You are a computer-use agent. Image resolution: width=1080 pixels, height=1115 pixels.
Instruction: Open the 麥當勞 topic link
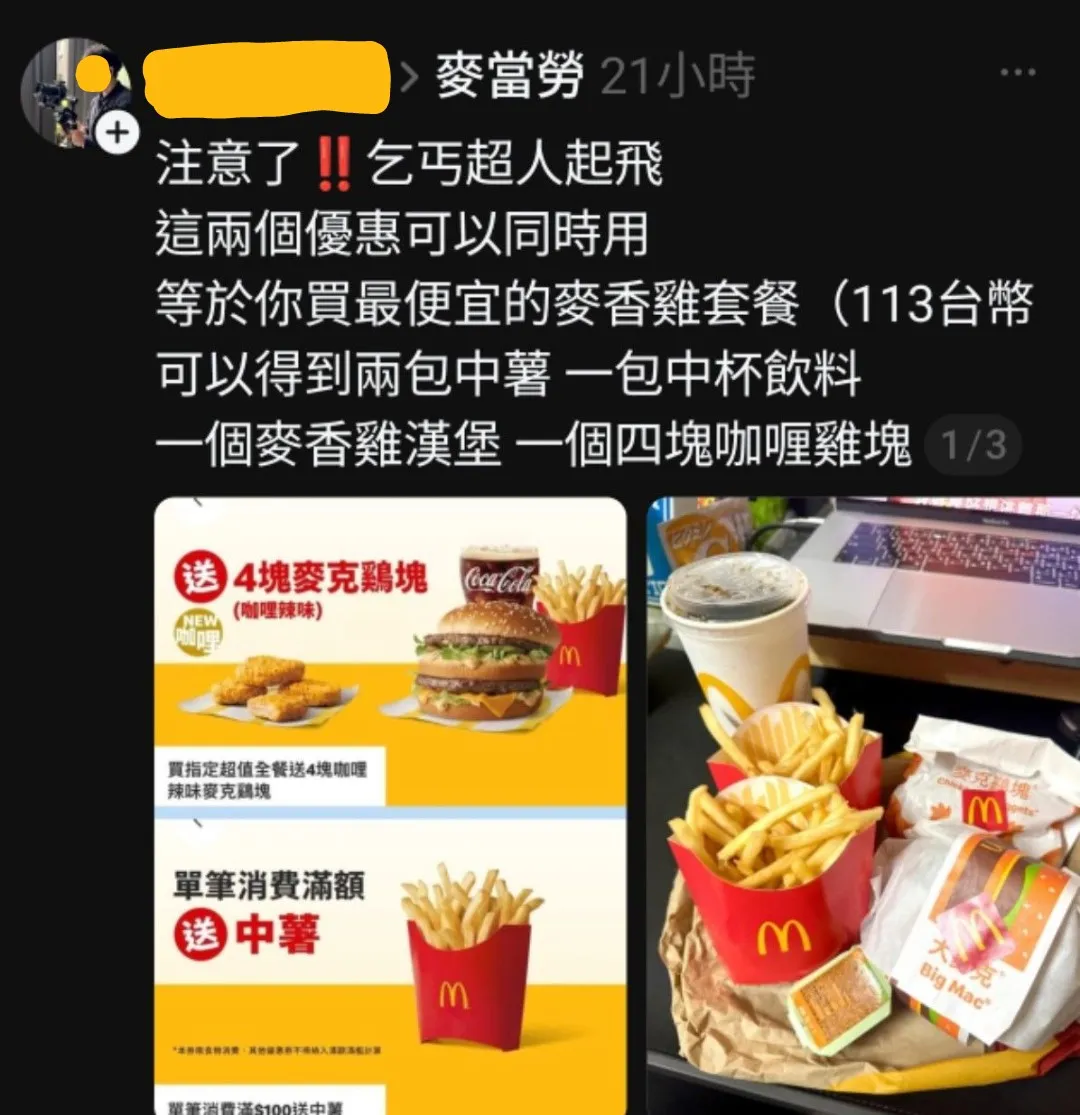pos(509,77)
